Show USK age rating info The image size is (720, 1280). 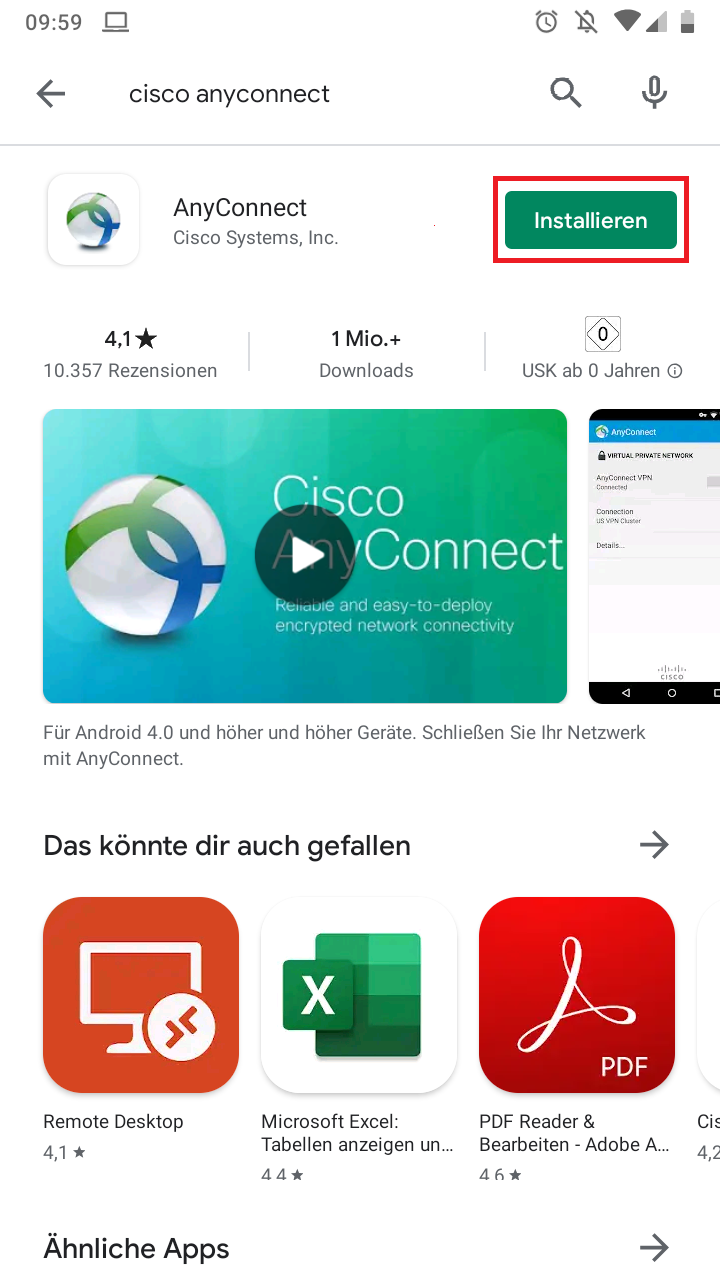pyautogui.click(x=675, y=371)
